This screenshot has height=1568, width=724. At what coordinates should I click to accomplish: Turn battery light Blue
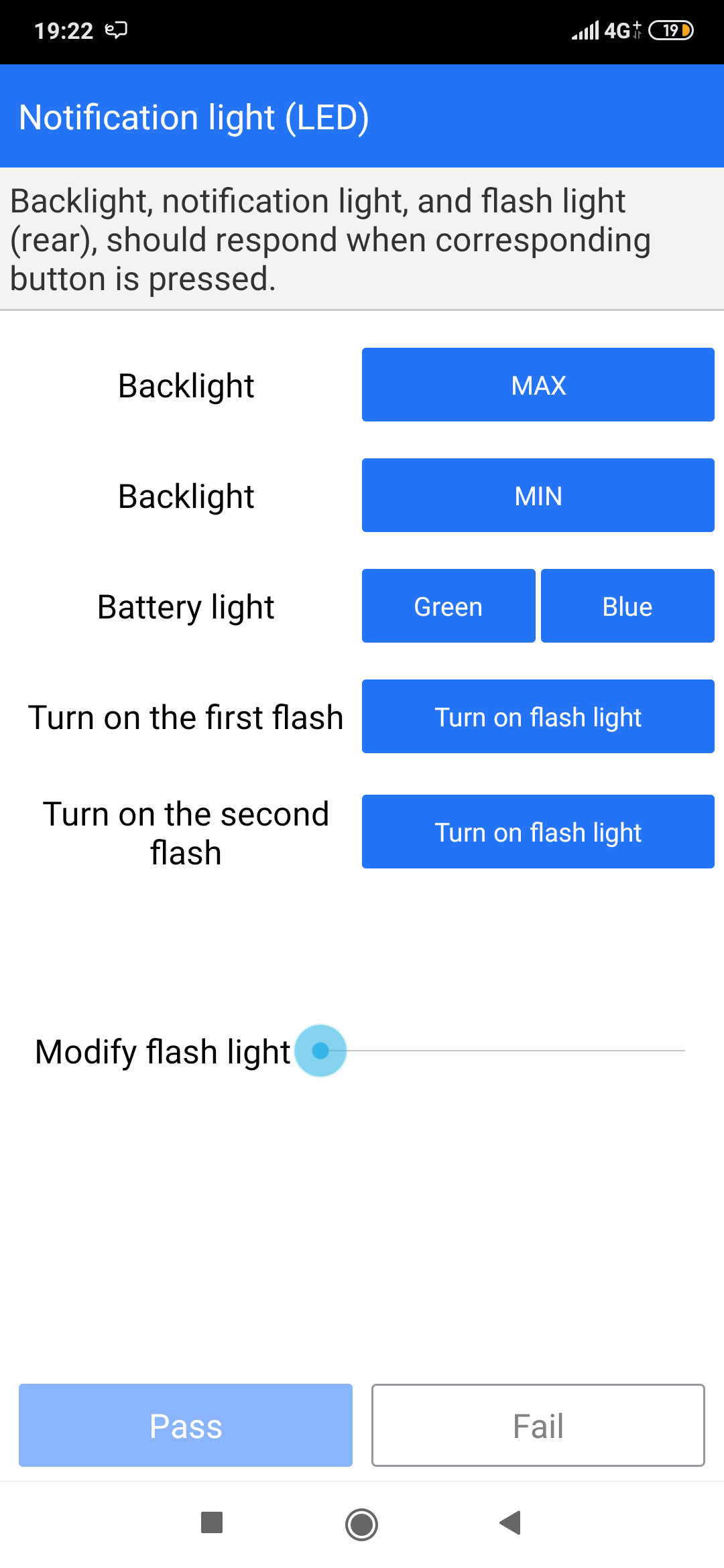627,606
